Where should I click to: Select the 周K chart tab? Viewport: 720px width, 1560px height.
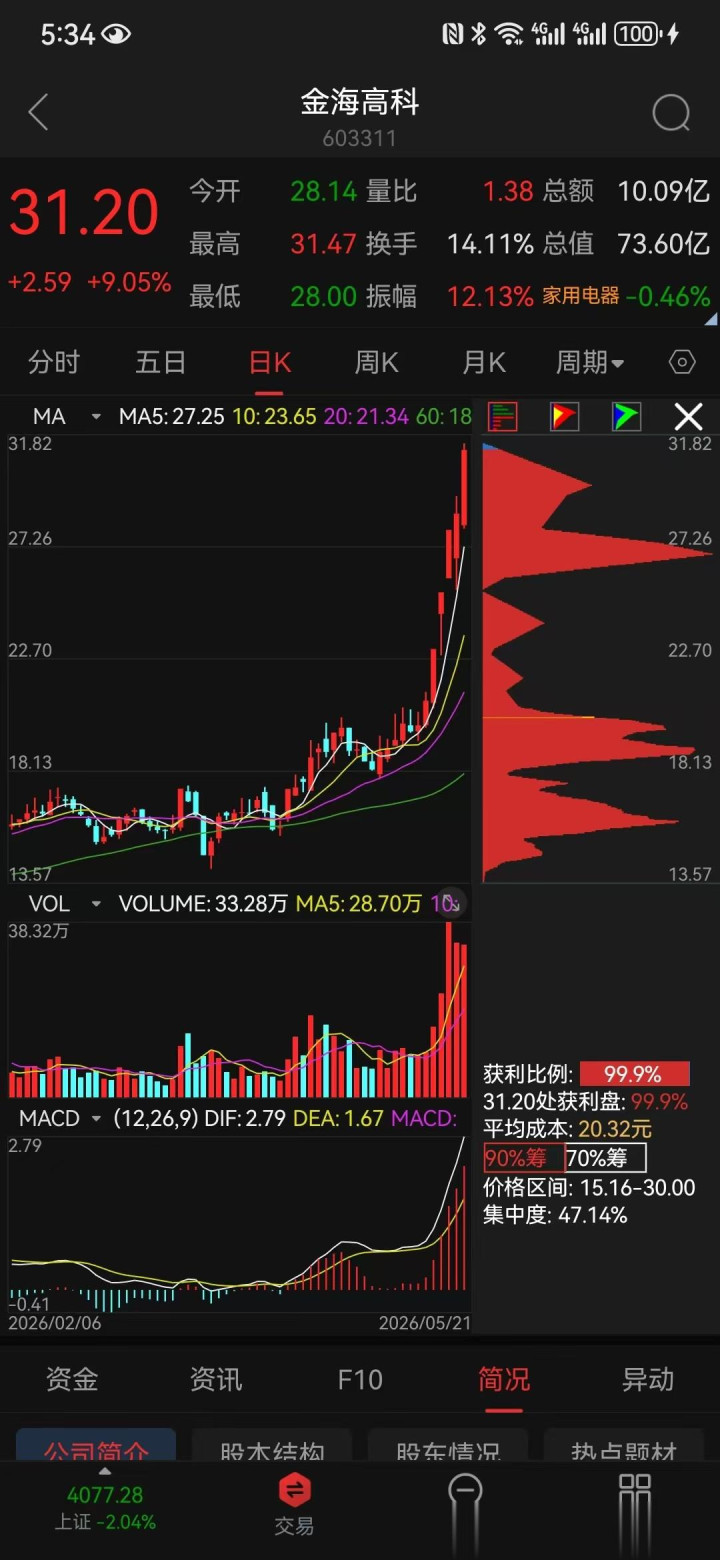(376, 362)
